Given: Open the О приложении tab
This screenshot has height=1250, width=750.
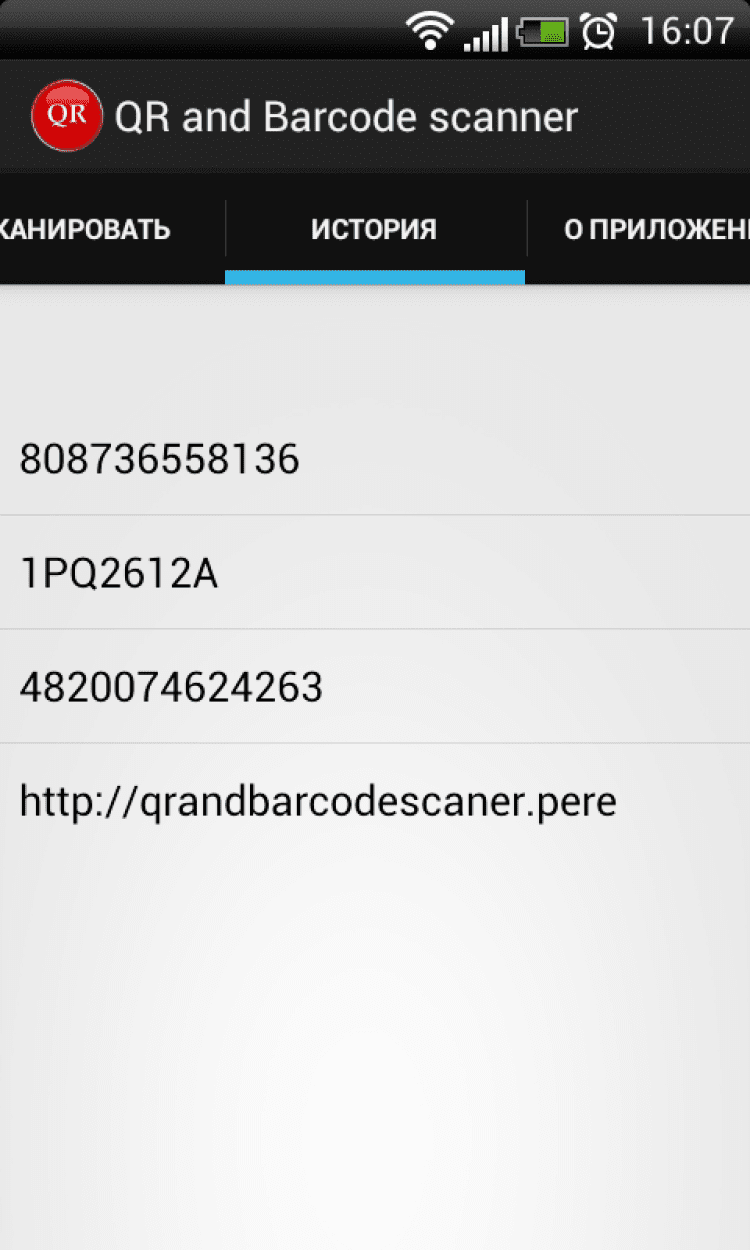Looking at the screenshot, I should 650,229.
